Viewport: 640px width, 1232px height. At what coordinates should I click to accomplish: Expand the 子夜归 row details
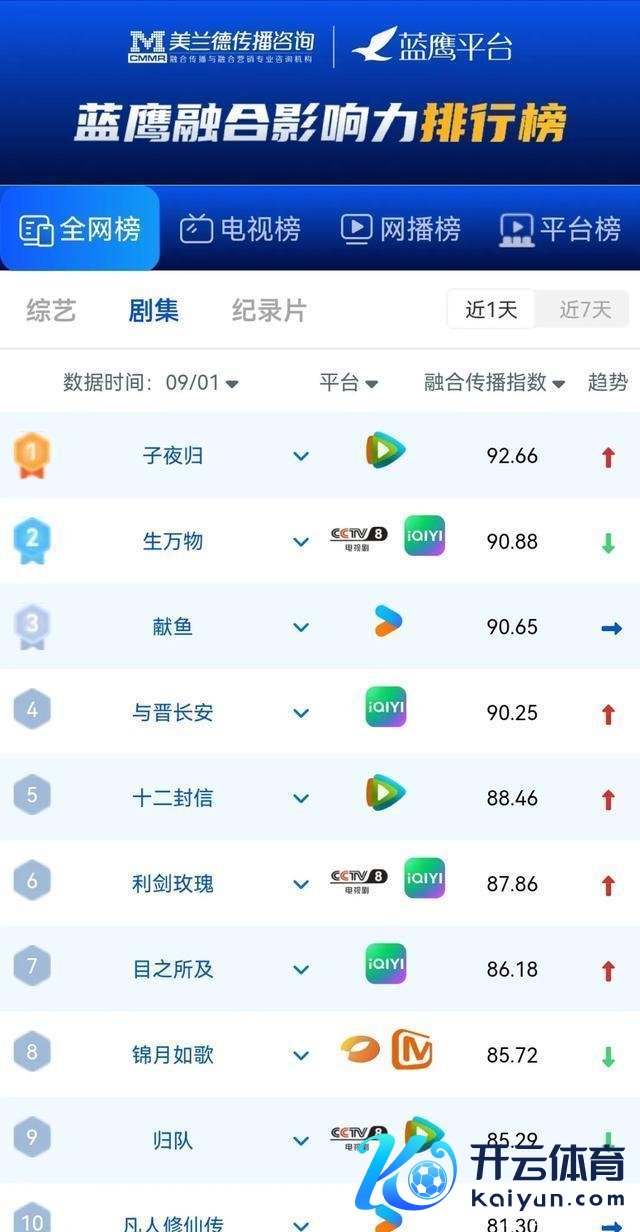(x=301, y=456)
